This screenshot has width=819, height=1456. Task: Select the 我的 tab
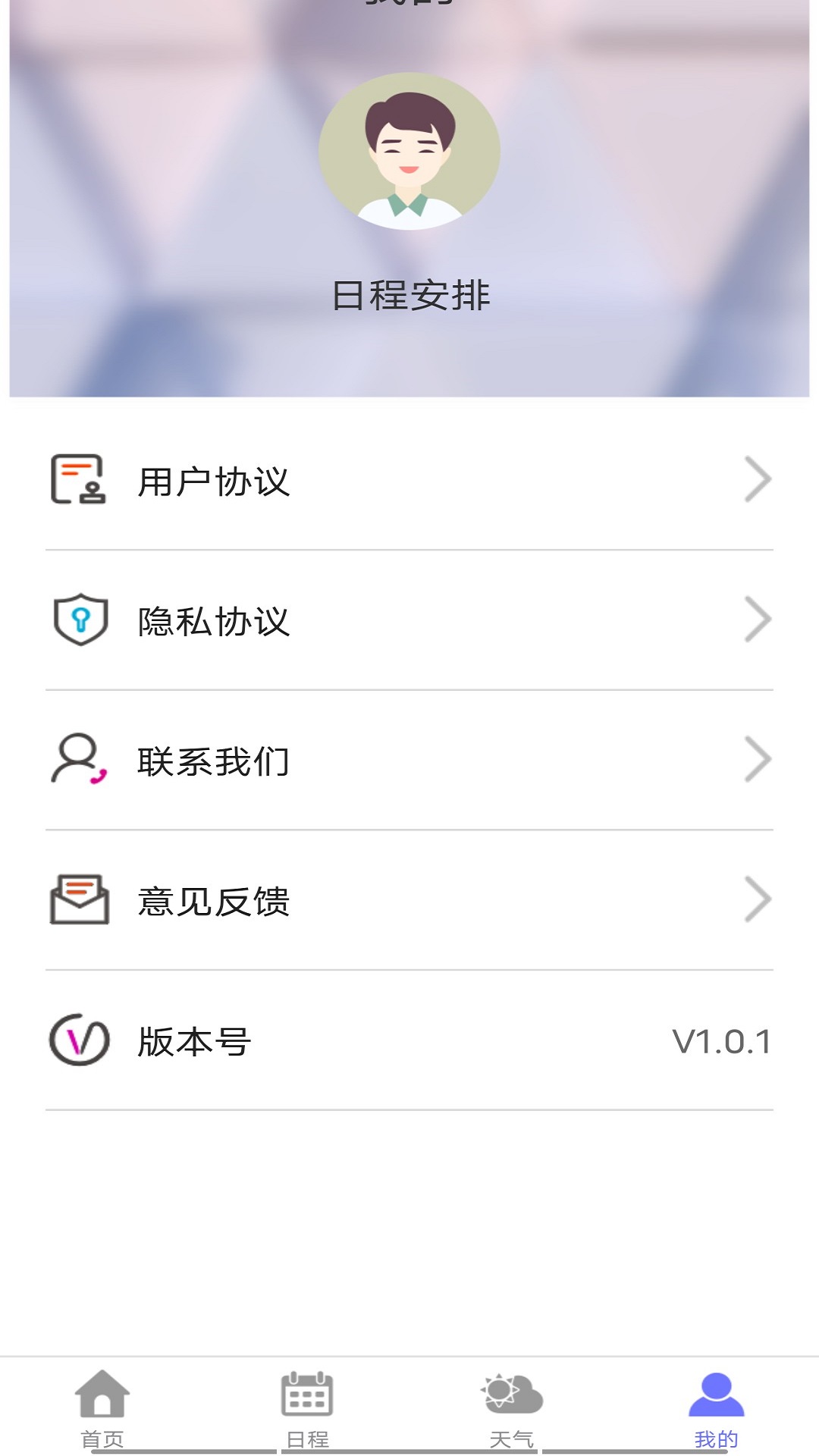click(717, 1407)
